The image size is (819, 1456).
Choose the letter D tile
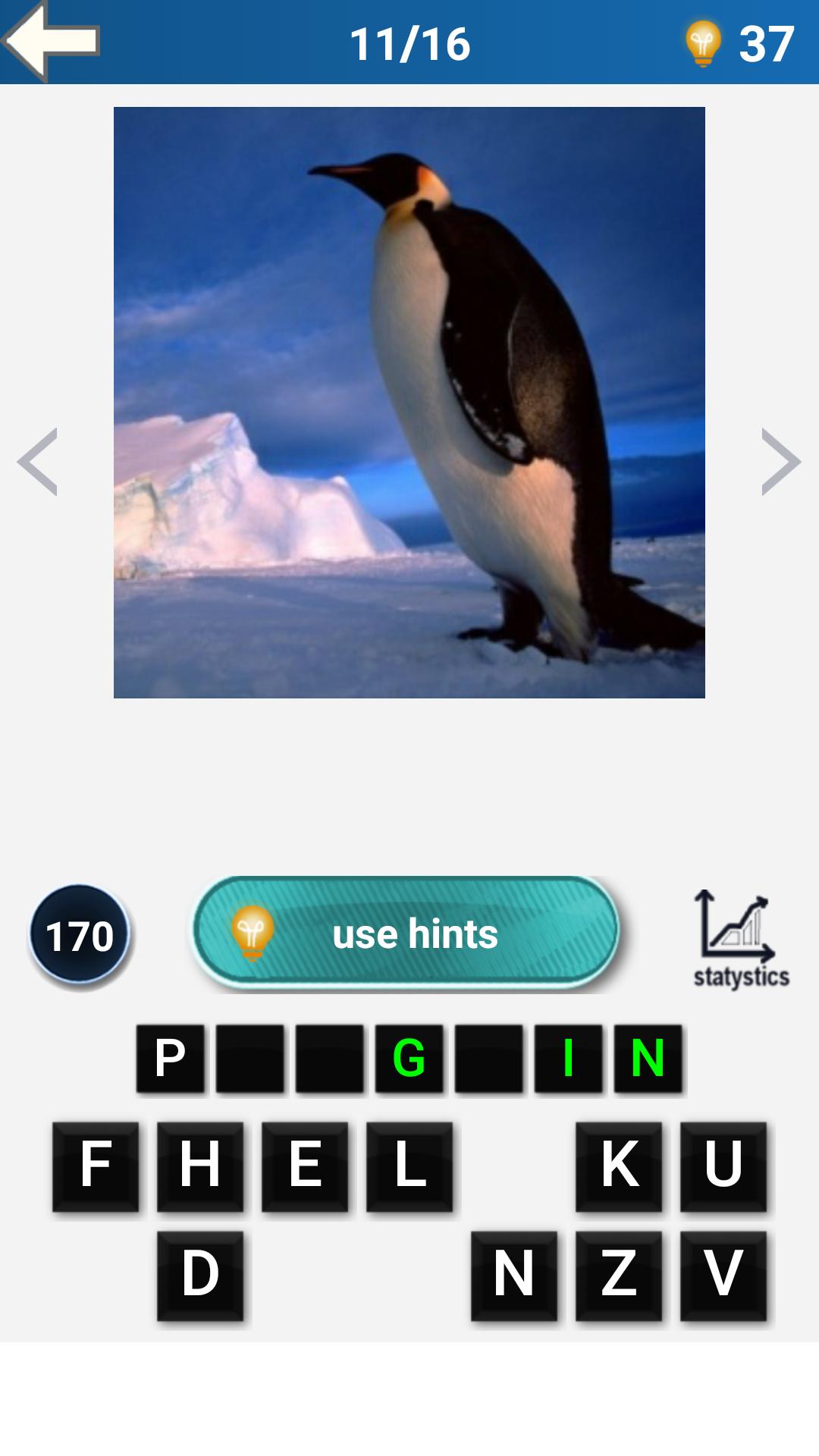[x=200, y=1276]
